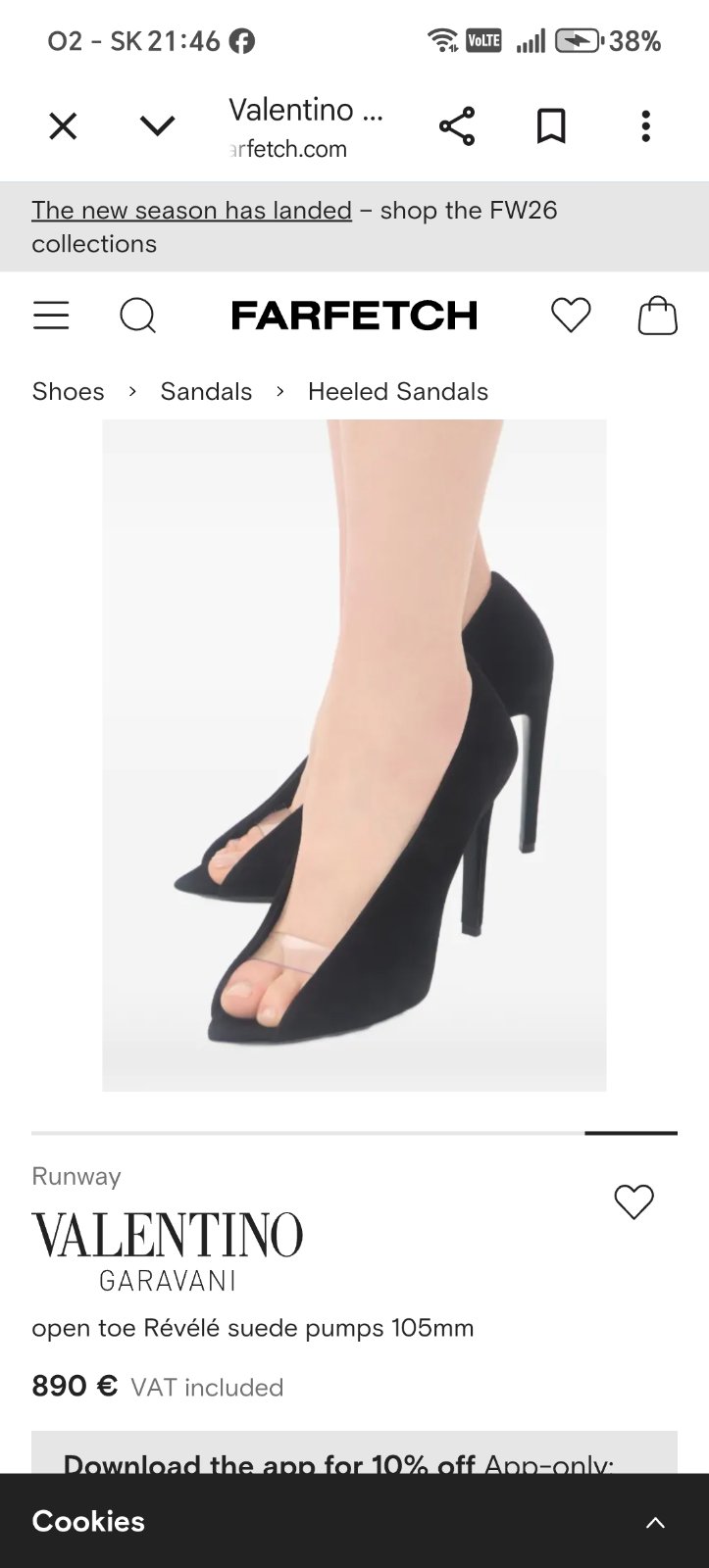Close the in-app browser tab
Screen dimensions: 709x1568
(x=63, y=125)
